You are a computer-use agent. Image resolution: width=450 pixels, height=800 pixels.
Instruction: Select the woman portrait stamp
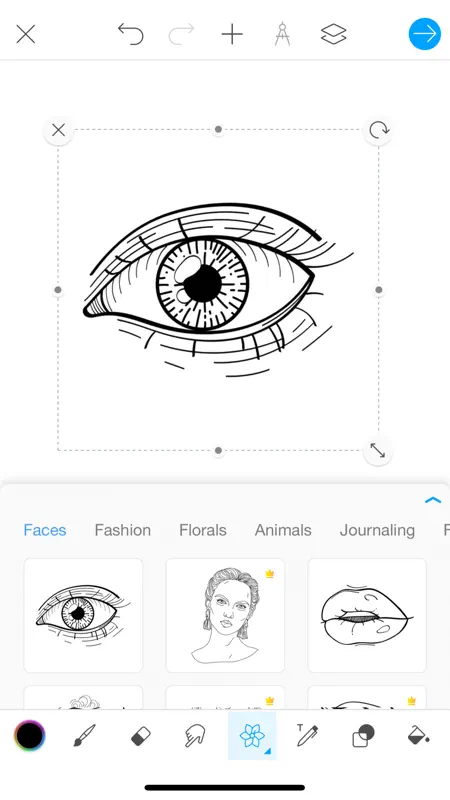225,615
